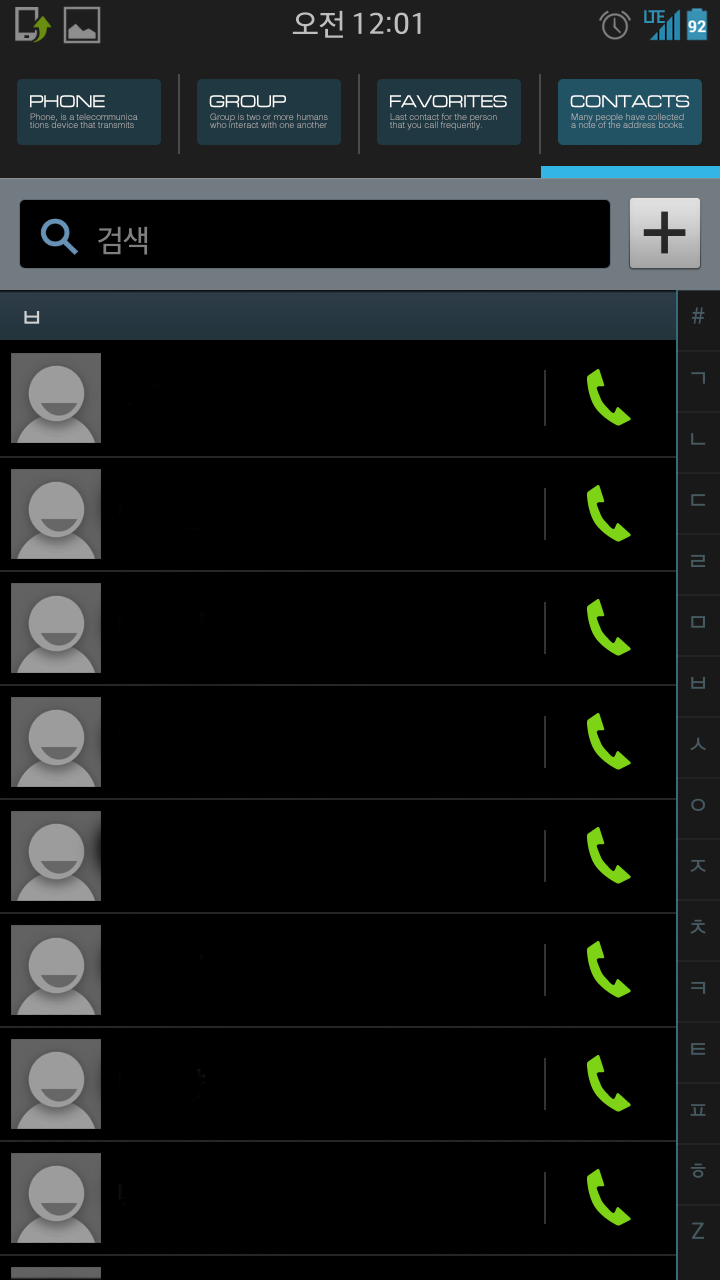Jump to ㄴ in the index bar
Viewport: 720px width, 1280px height.
tap(698, 439)
